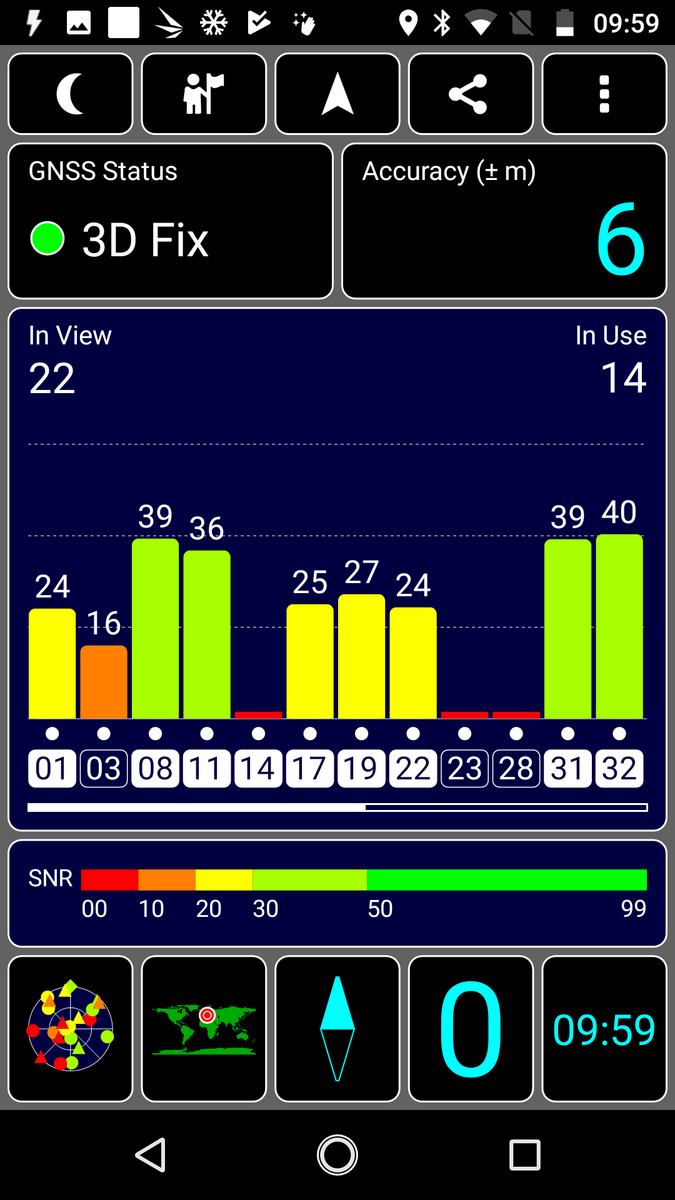
Task: Tap the Accuracy panel
Action: pyautogui.click(x=504, y=221)
